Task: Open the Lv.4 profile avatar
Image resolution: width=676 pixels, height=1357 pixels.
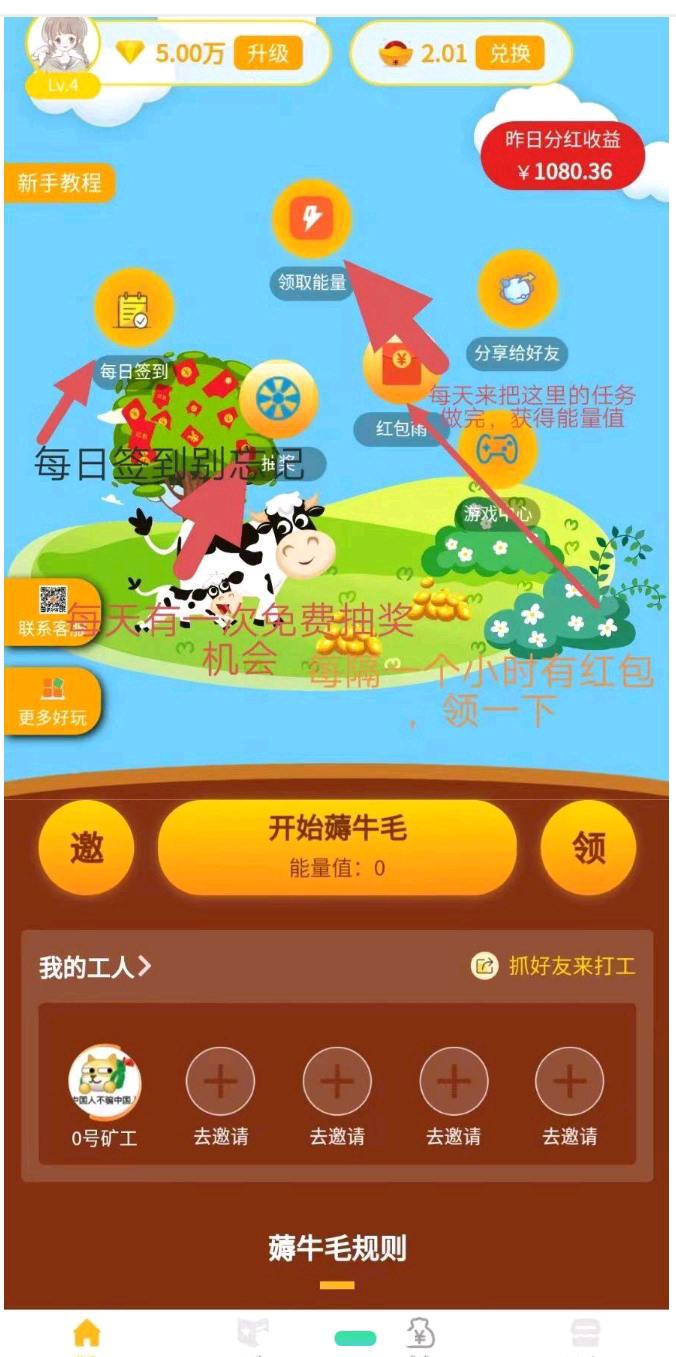Action: tap(63, 50)
